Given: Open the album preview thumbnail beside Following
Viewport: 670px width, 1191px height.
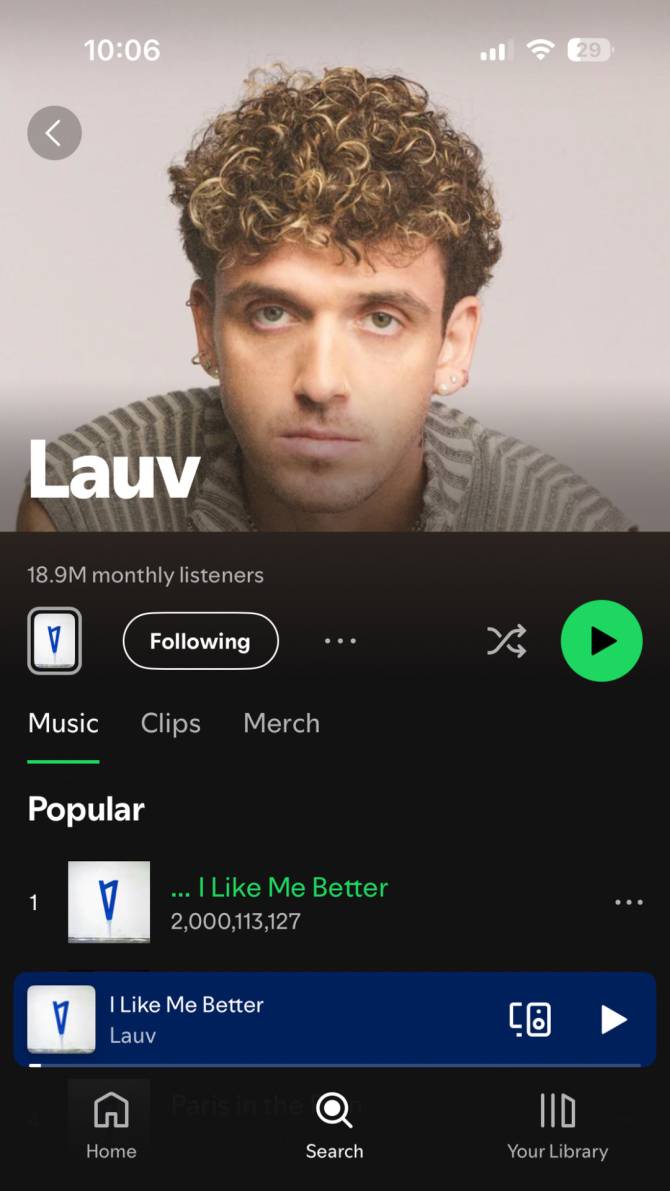Looking at the screenshot, I should pos(54,641).
